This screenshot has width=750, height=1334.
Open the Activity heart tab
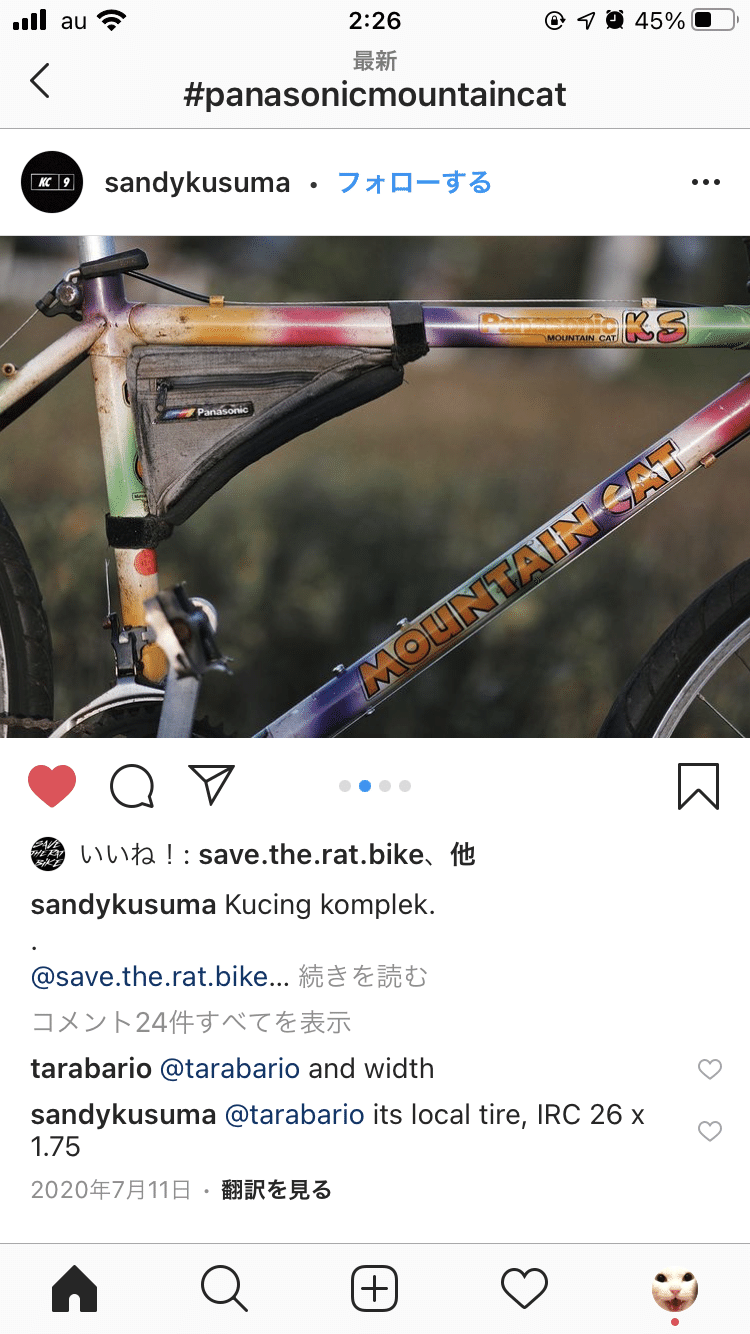(524, 1289)
